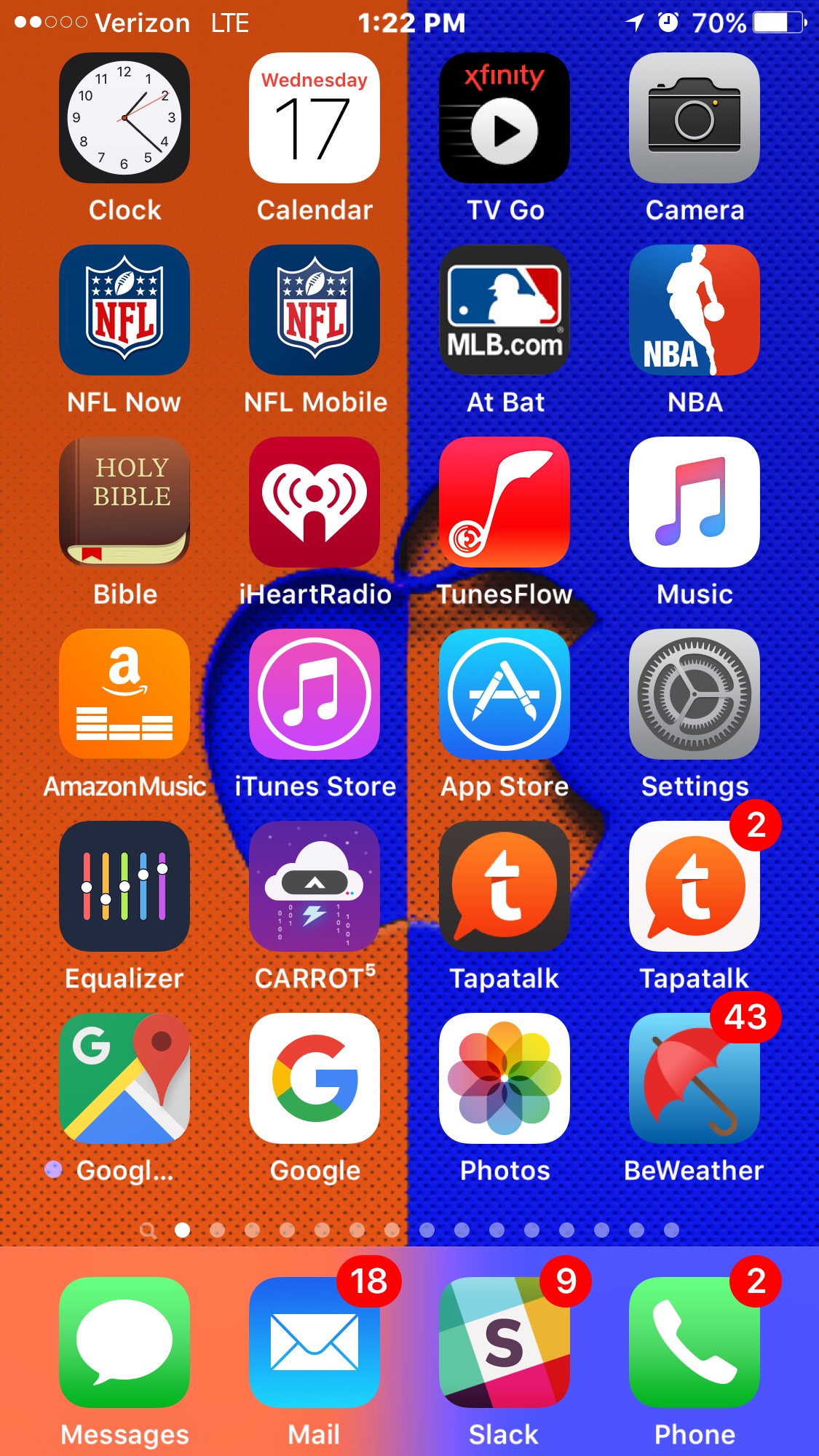
Task: Open the Clock app
Action: coord(124,118)
